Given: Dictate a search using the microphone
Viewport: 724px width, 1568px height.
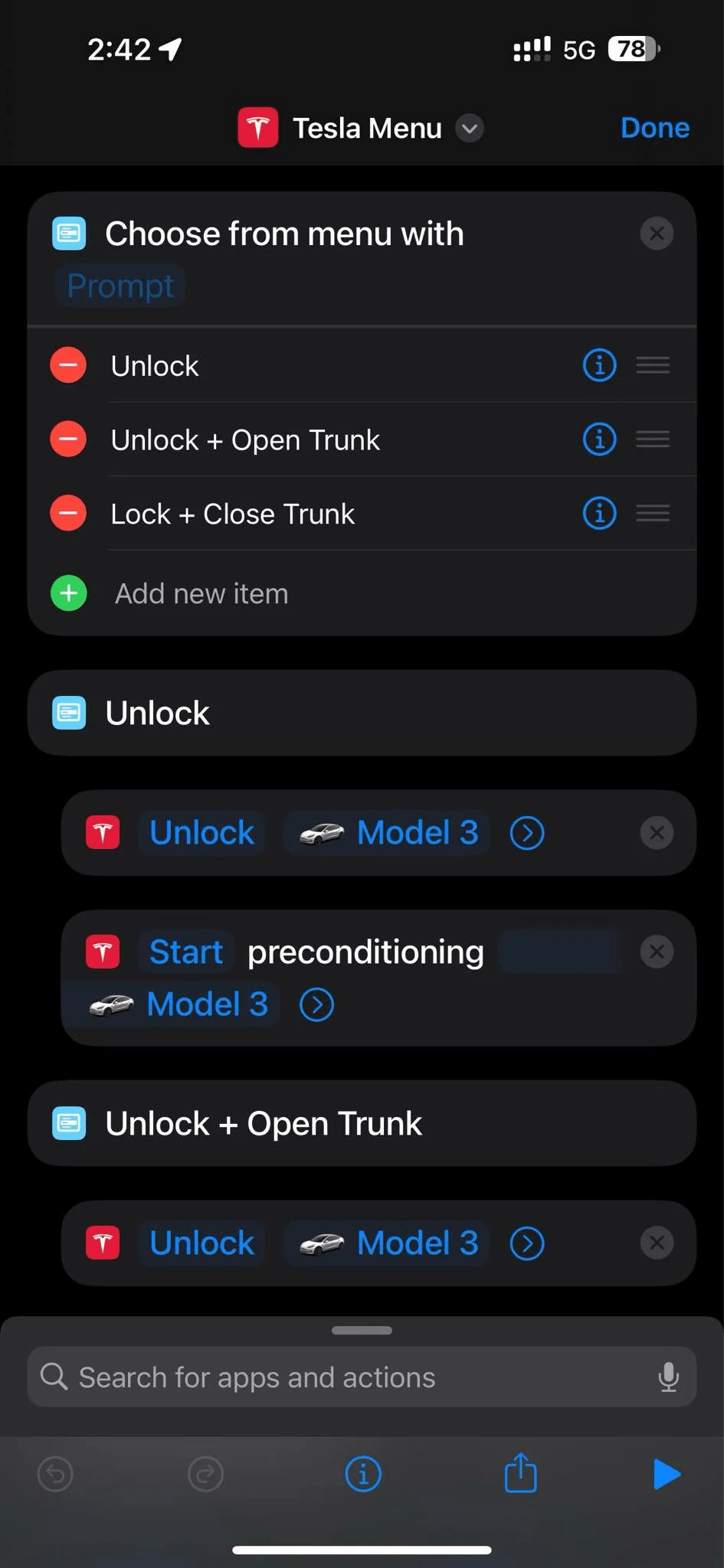Looking at the screenshot, I should pos(668,1377).
